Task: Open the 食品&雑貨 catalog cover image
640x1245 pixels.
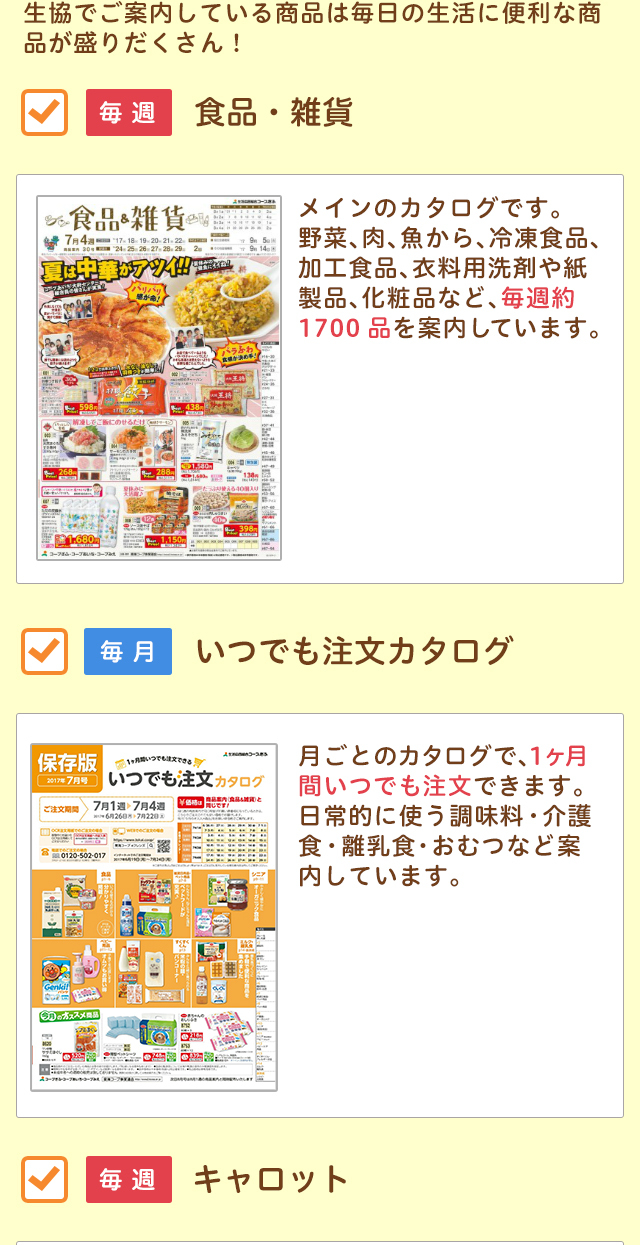Action: click(x=159, y=378)
